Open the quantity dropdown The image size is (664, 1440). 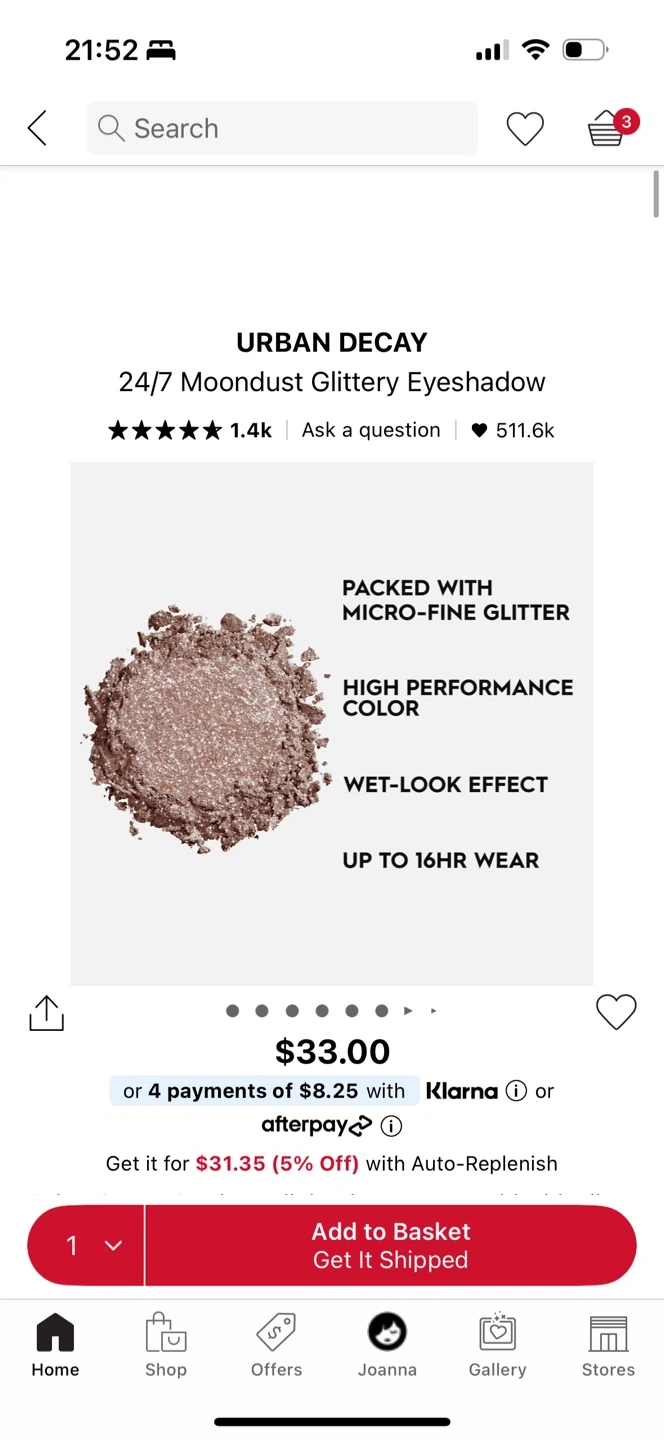tap(88, 1245)
